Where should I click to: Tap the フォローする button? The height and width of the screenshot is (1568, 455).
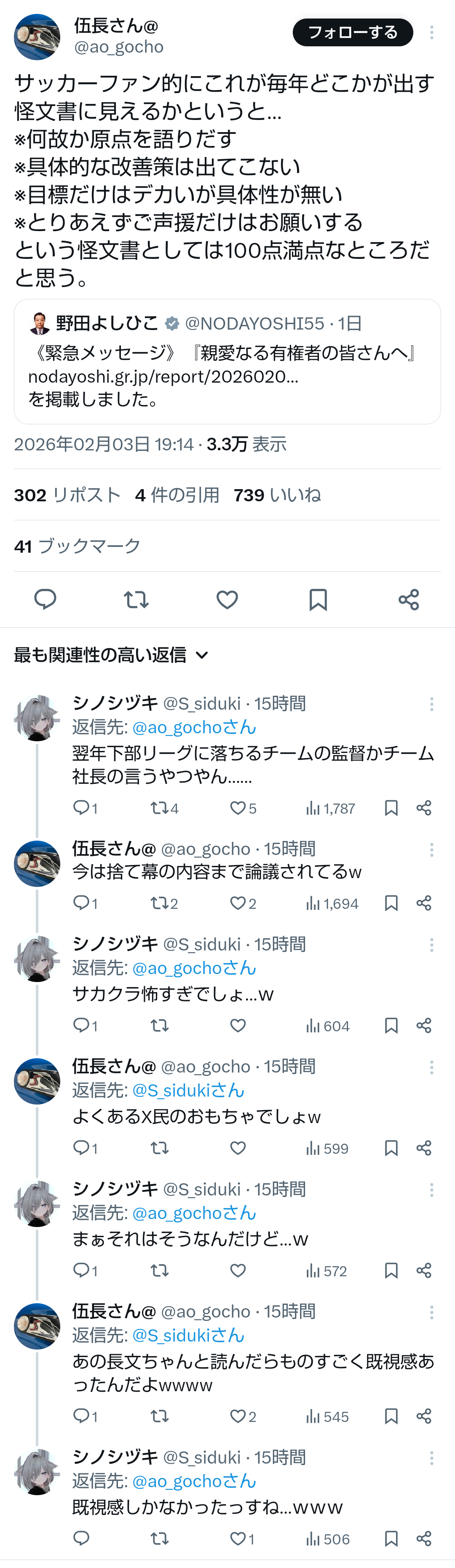353,32
